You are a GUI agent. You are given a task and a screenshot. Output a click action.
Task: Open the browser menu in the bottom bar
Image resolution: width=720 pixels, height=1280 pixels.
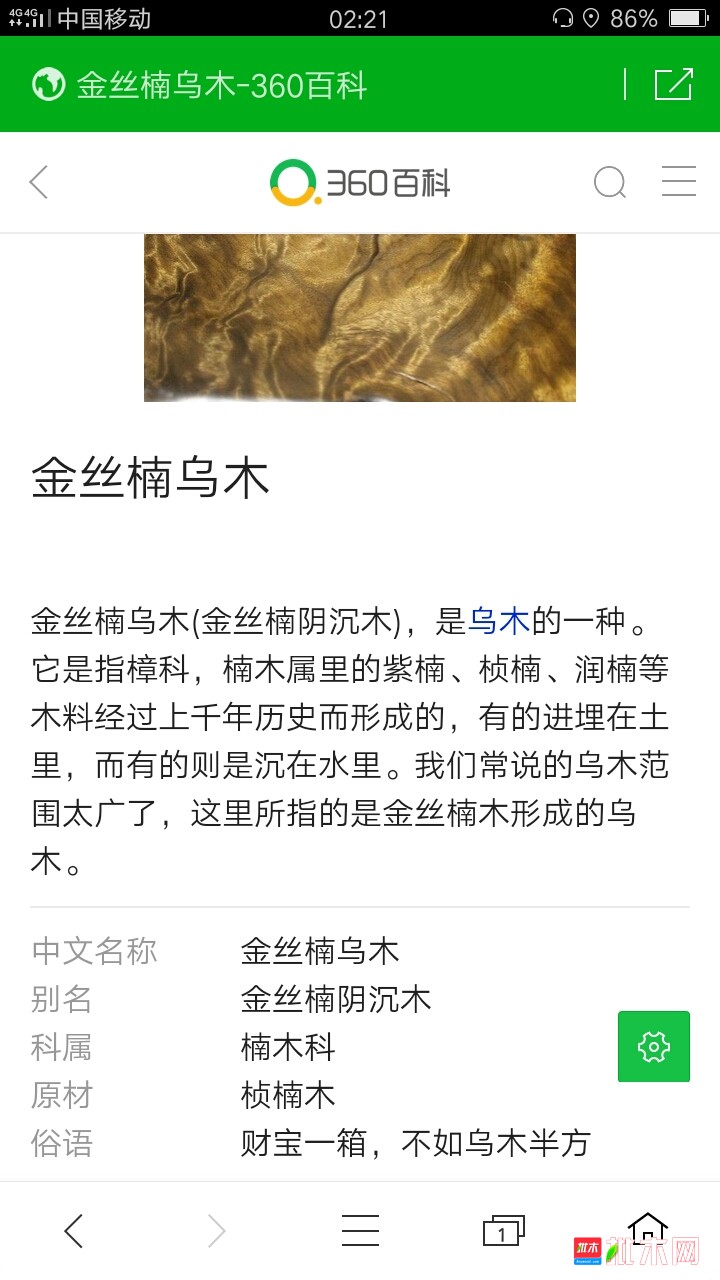click(360, 1231)
